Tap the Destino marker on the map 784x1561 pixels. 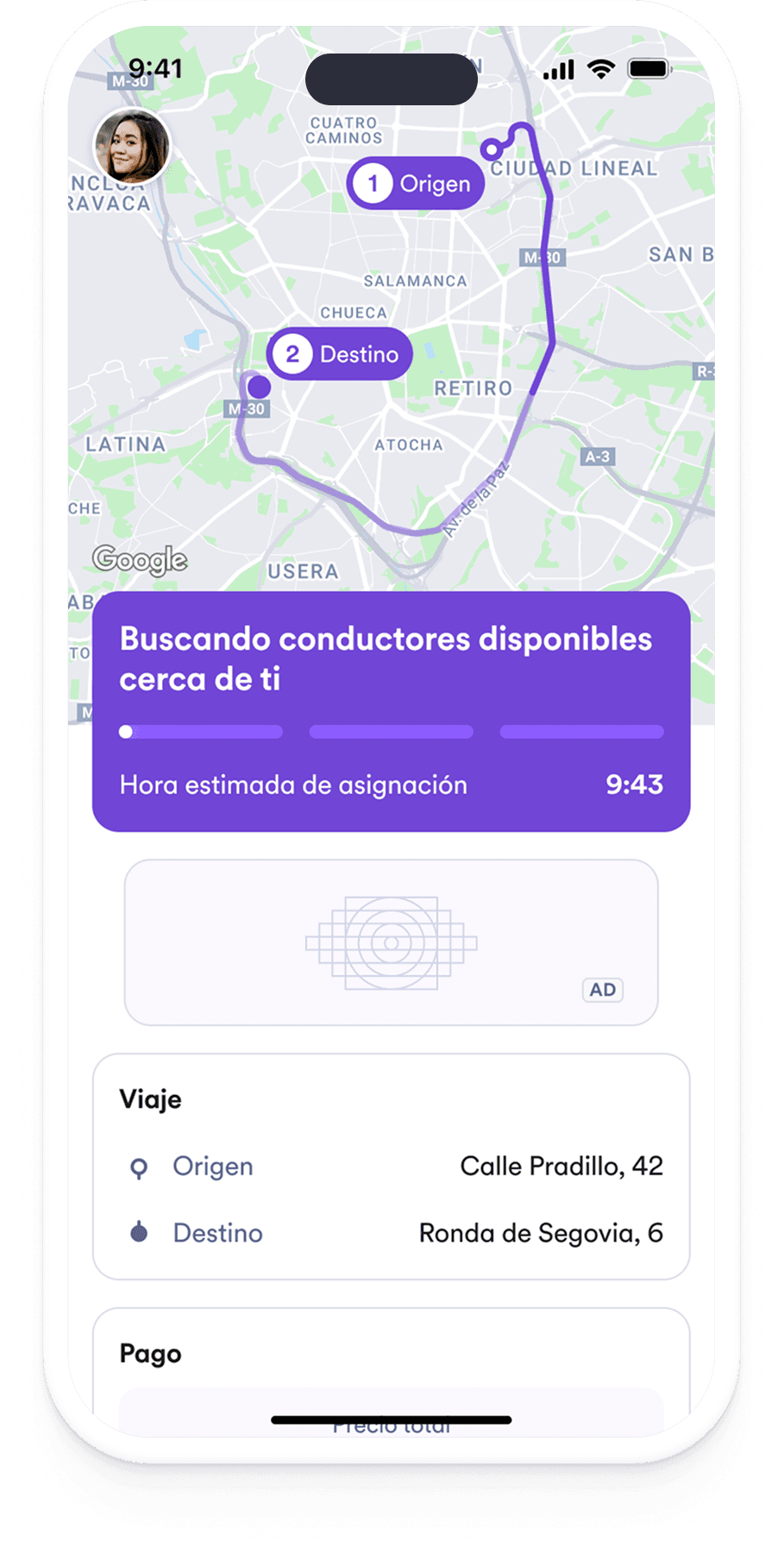[x=340, y=354]
